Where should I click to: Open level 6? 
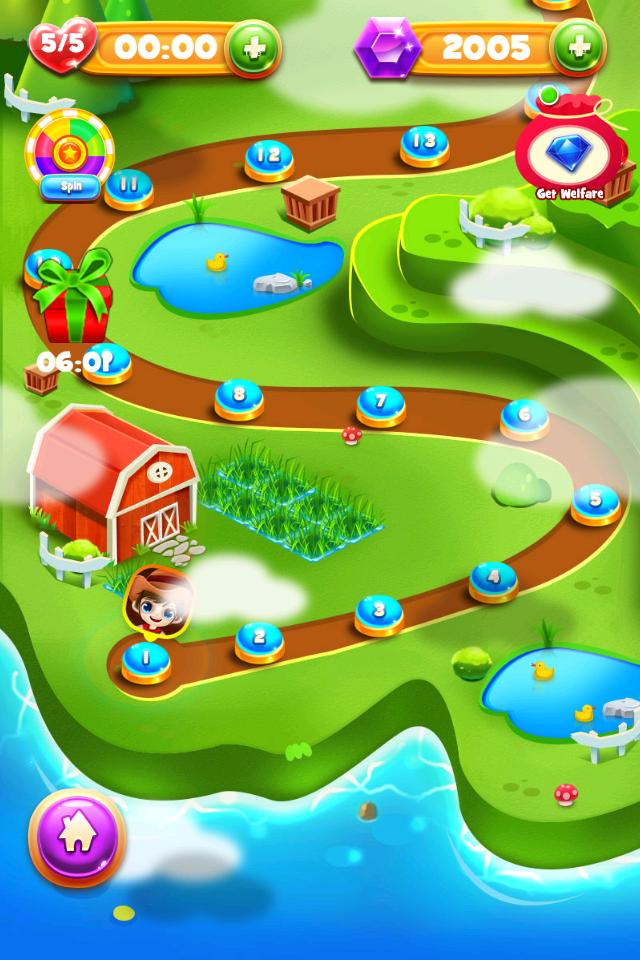[x=524, y=416]
